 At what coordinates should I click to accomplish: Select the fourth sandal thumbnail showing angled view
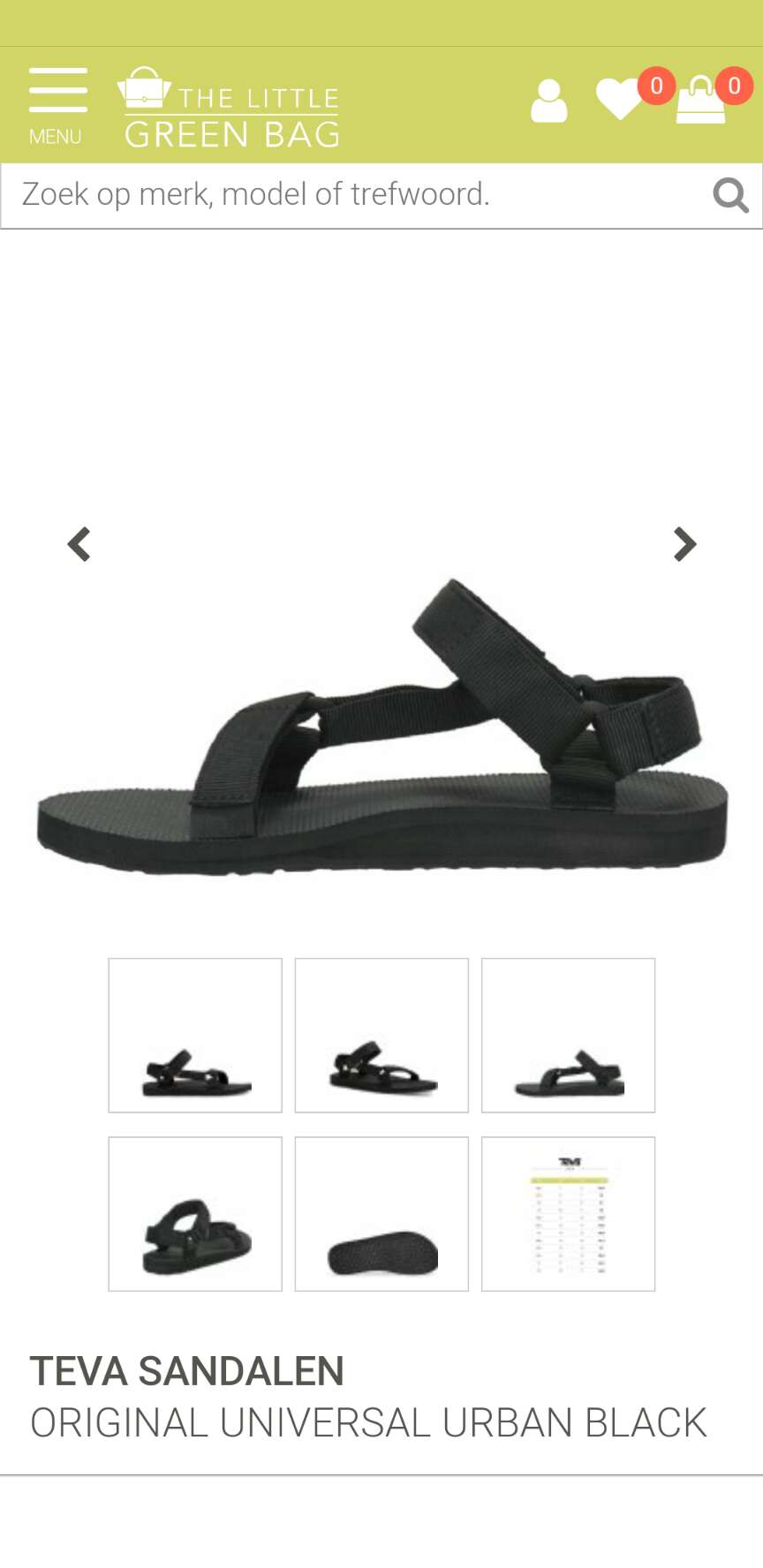[x=195, y=1214]
